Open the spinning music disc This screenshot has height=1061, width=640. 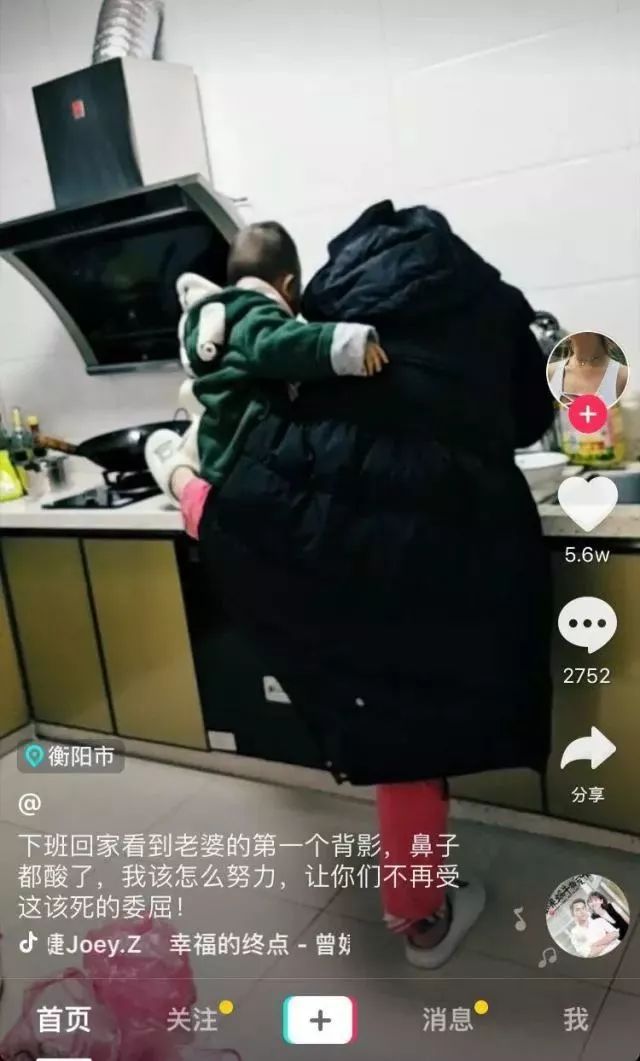[x=587, y=917]
